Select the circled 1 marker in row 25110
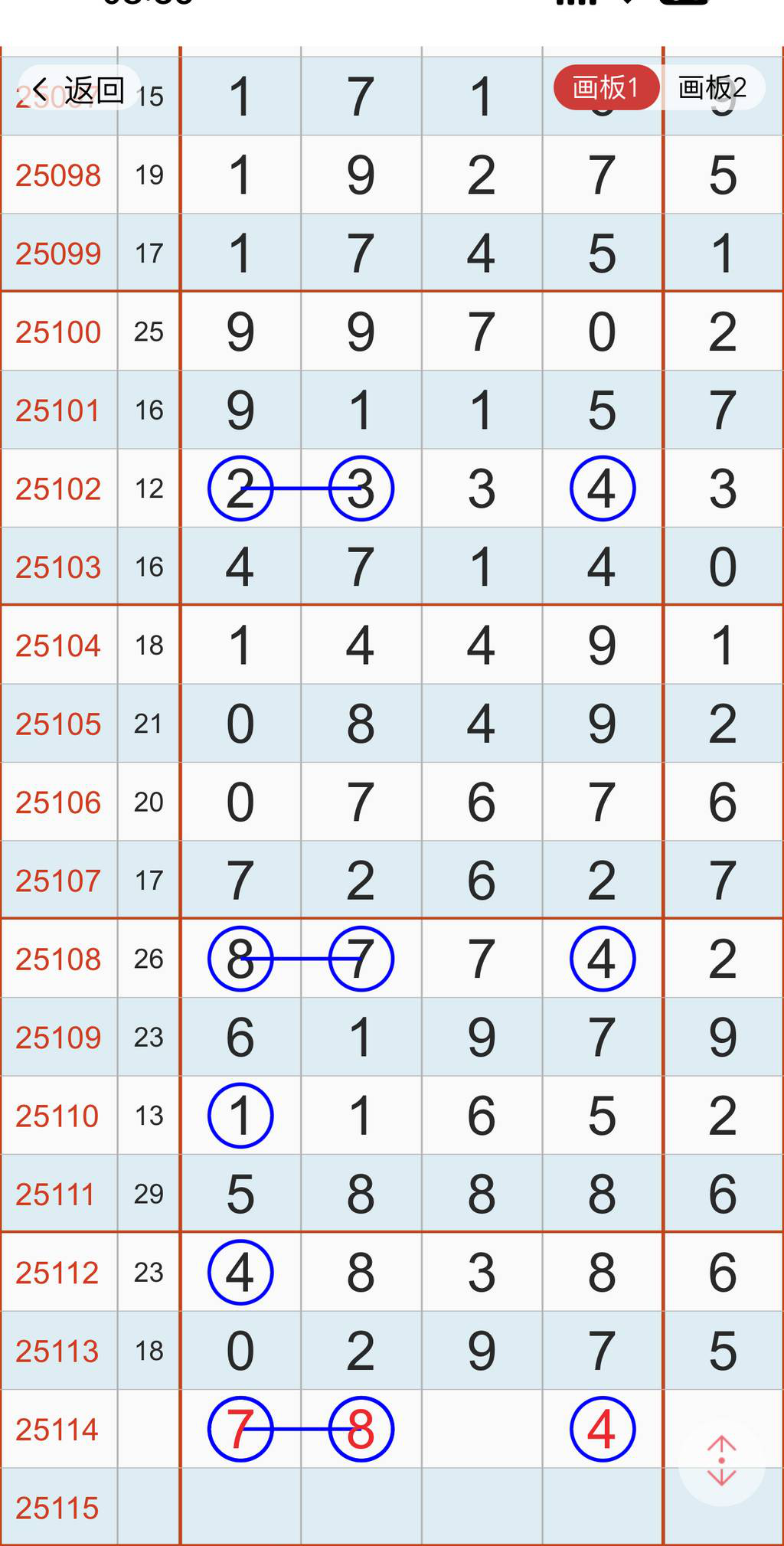The width and height of the screenshot is (784, 1546). [x=240, y=1116]
